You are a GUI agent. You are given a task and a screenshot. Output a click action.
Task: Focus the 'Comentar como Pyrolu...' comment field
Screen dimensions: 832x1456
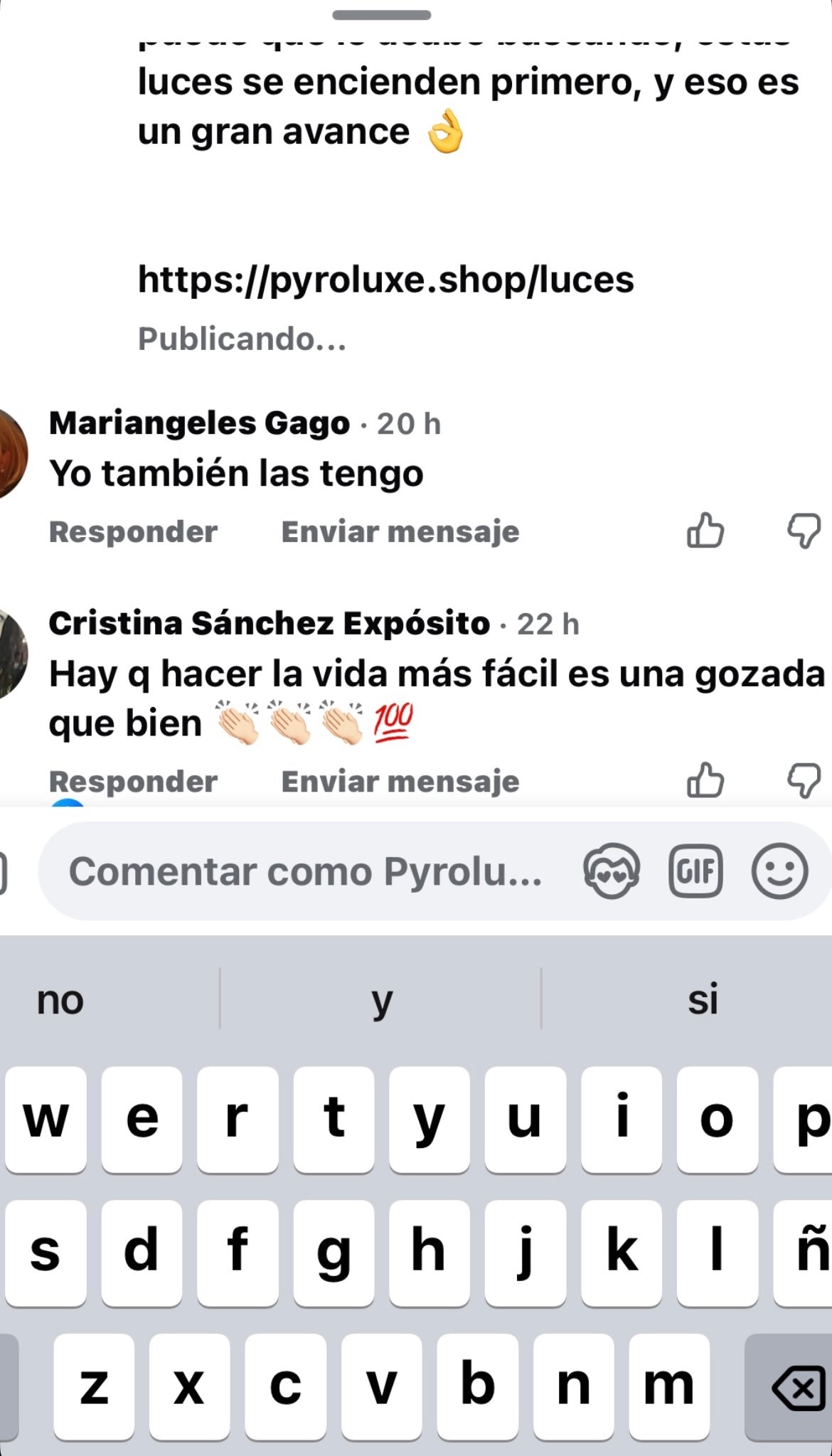[x=306, y=871]
